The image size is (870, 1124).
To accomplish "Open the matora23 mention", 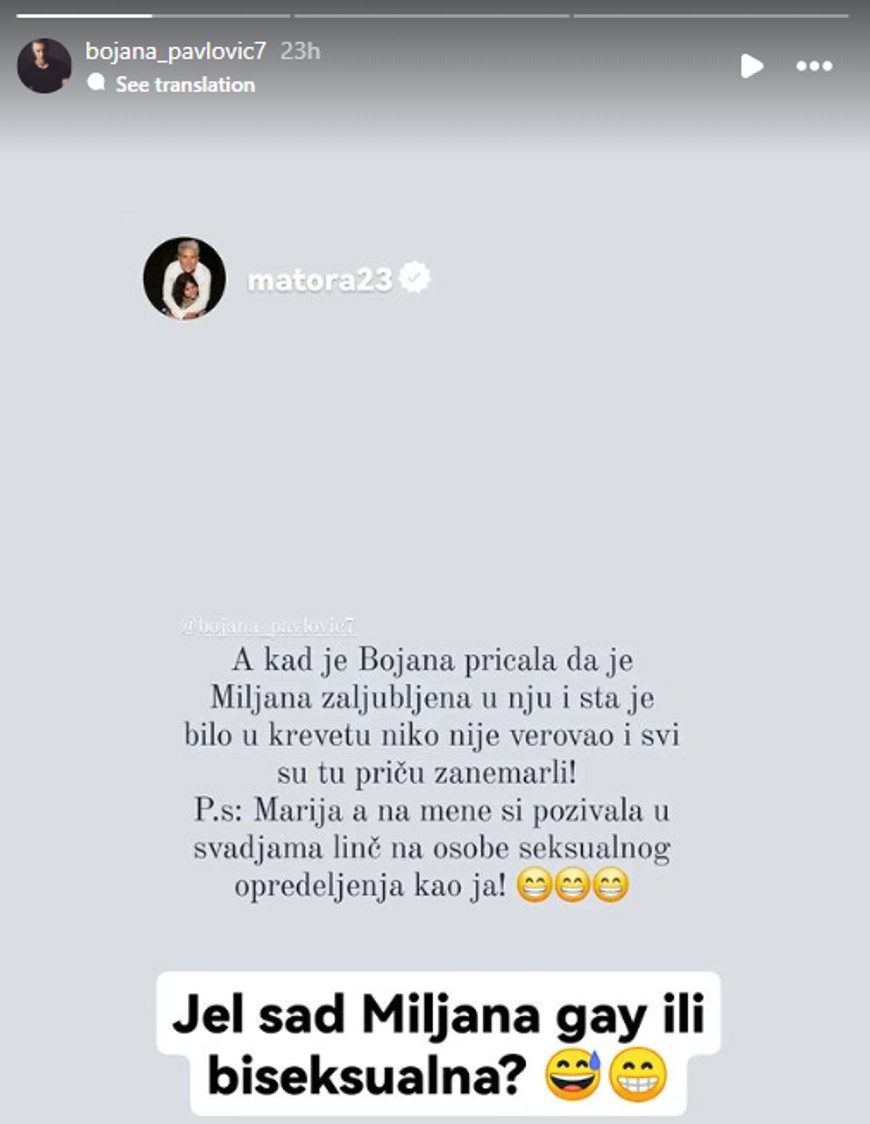I will click(320, 280).
